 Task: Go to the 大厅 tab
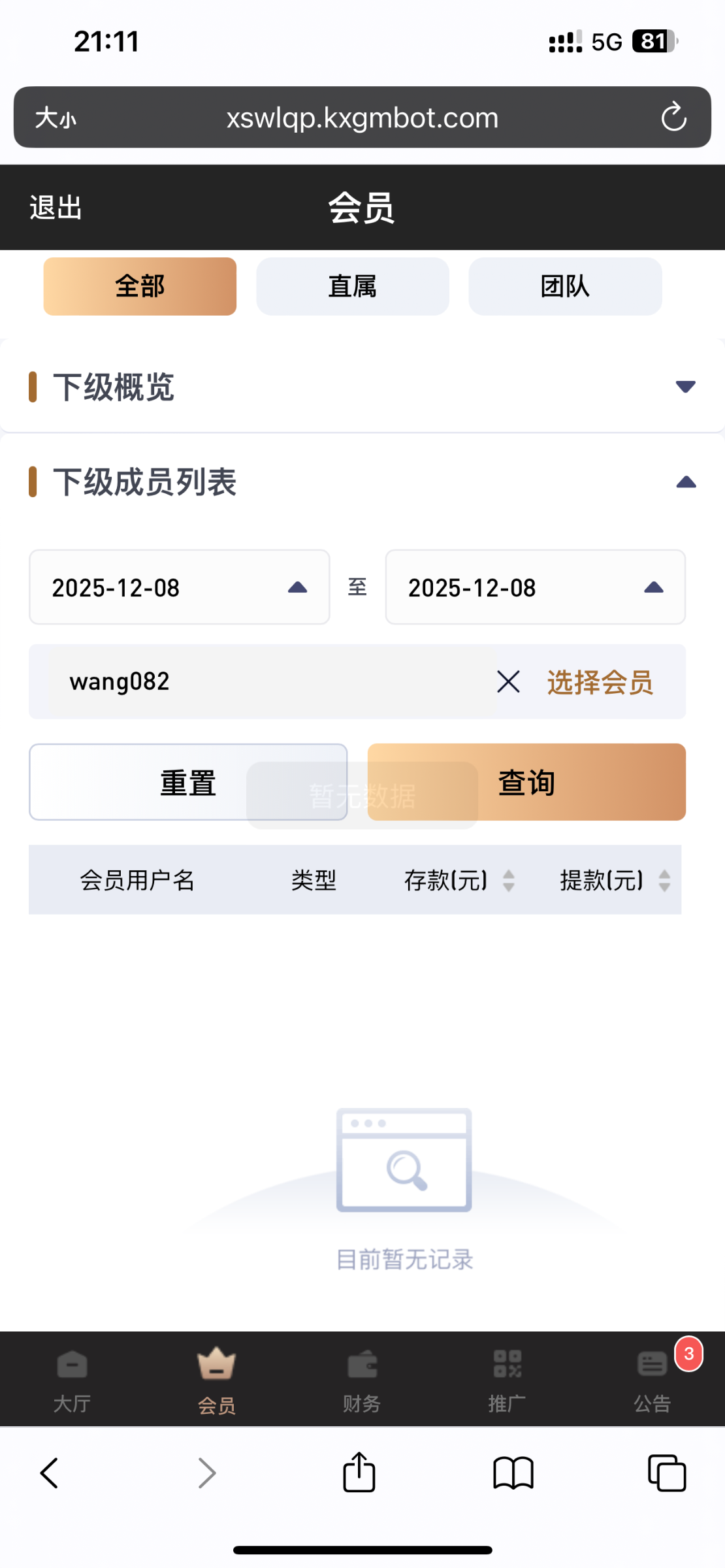coord(72,1379)
